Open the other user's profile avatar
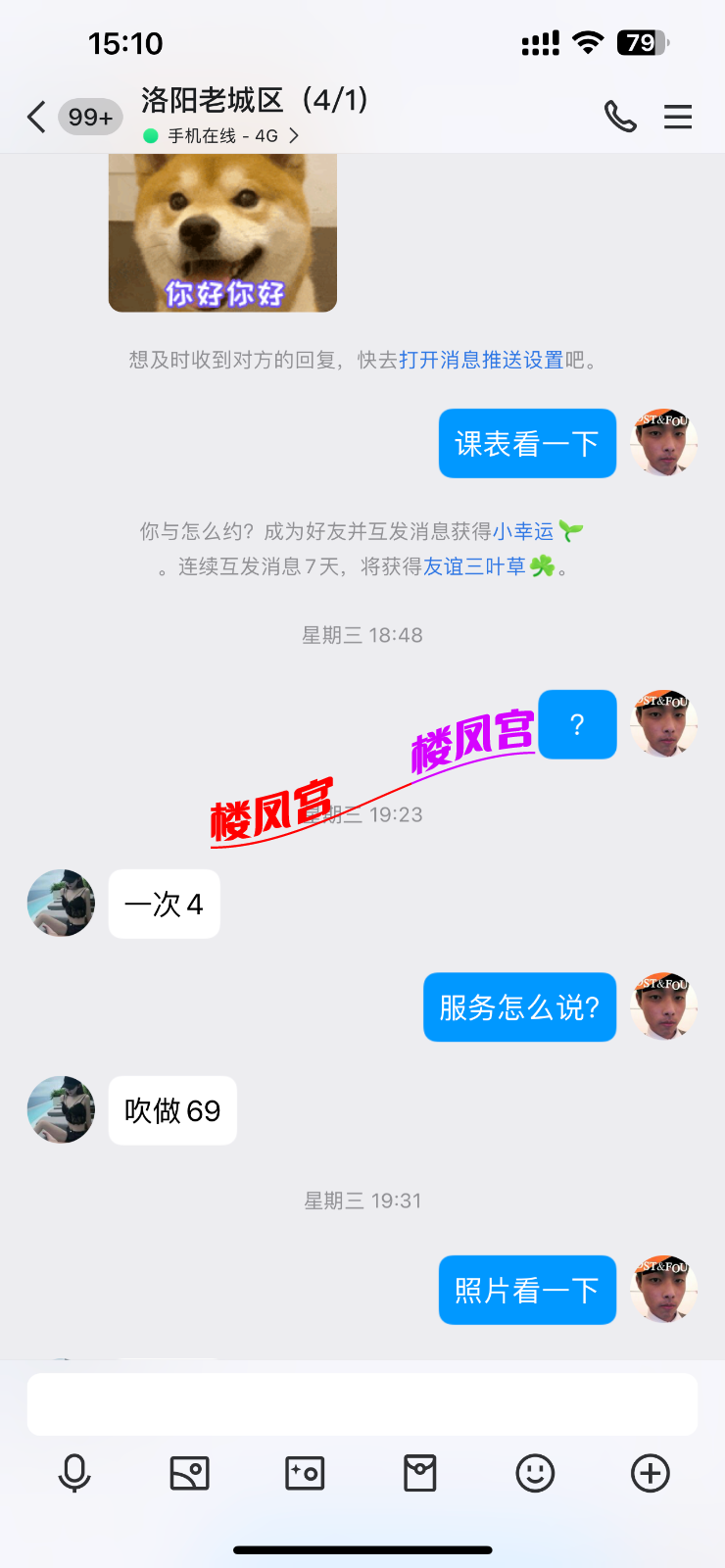Viewport: 725px width, 1568px height. (60, 903)
